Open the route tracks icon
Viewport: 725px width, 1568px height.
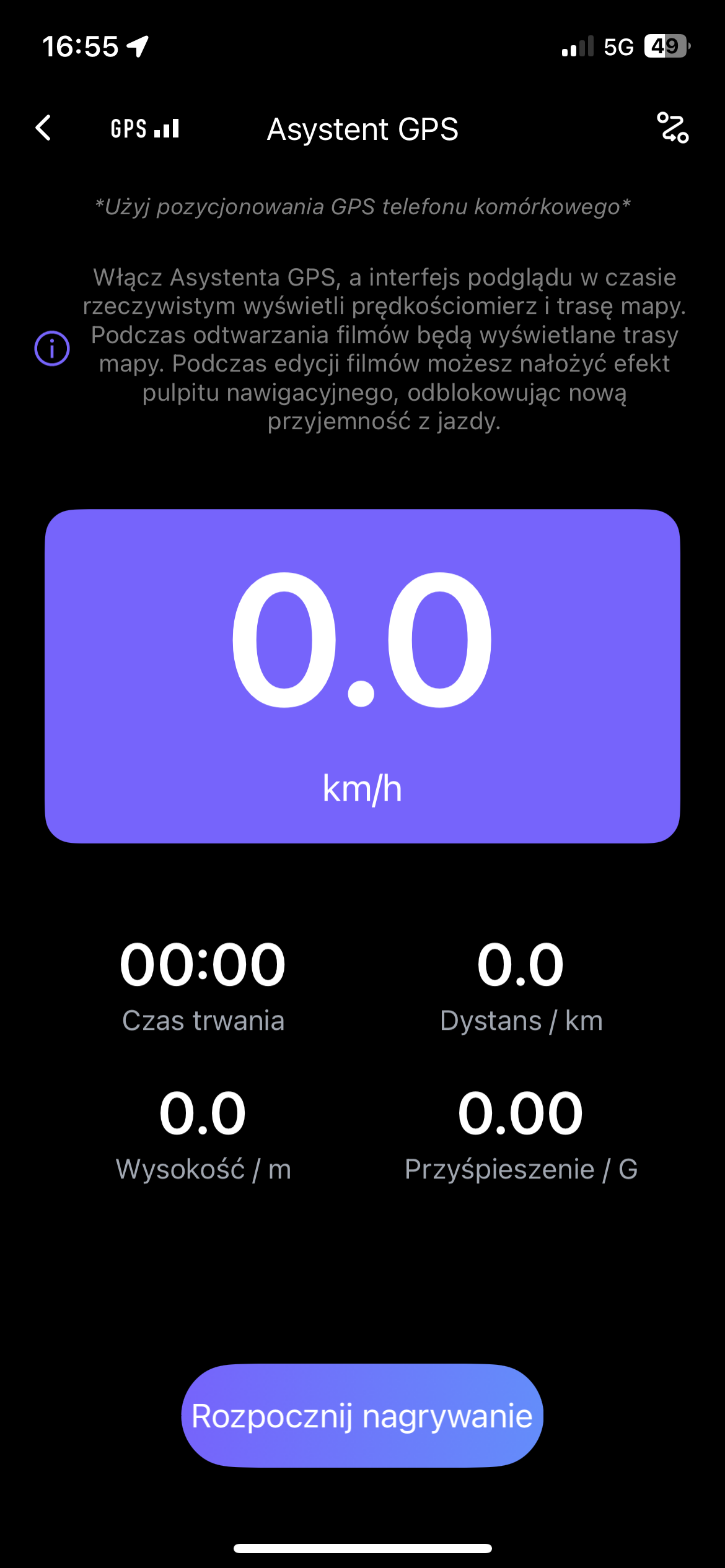672,128
